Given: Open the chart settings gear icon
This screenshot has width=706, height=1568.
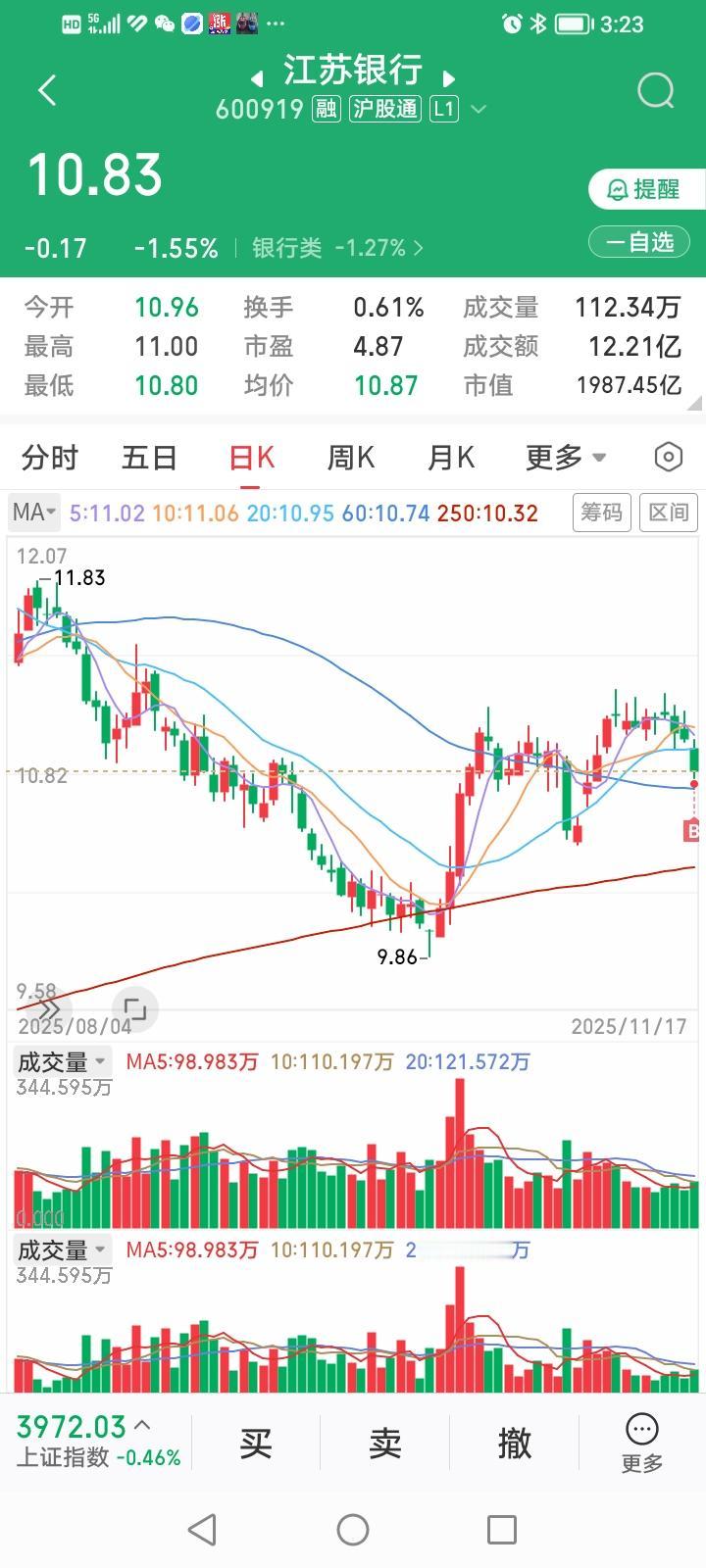Looking at the screenshot, I should coord(668,457).
